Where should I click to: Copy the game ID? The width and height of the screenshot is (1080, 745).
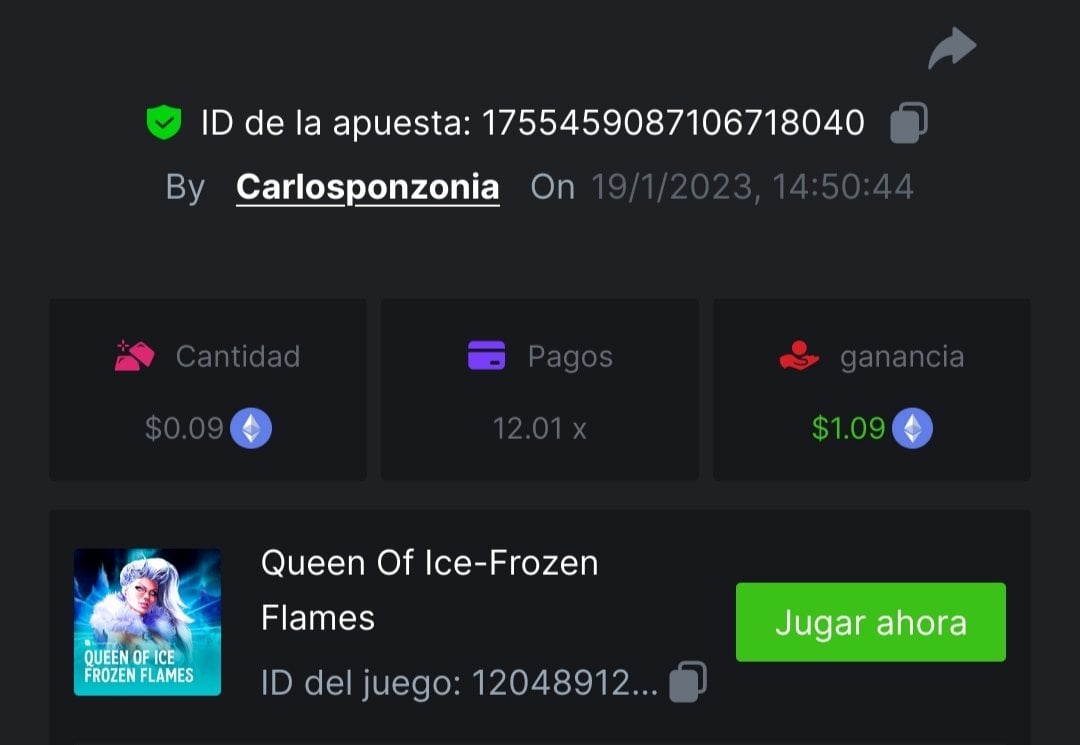click(687, 682)
